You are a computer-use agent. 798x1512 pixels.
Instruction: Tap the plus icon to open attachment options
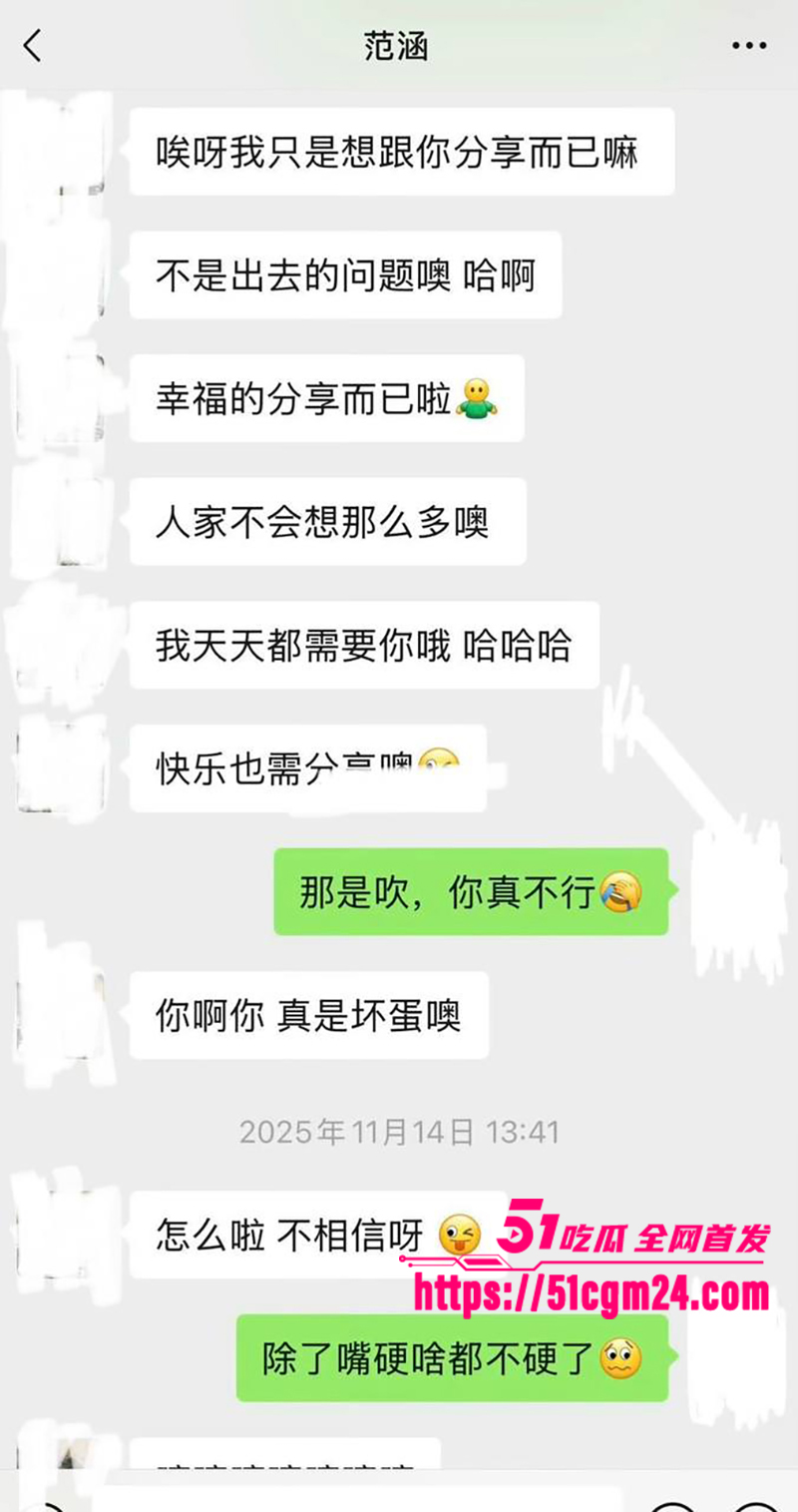[755, 1505]
